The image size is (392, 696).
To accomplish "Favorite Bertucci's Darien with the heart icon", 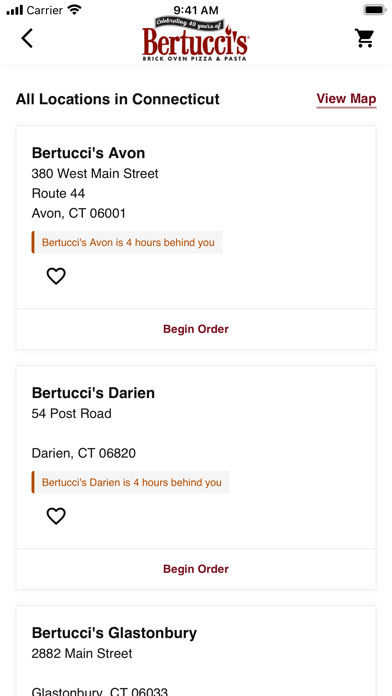I will point(56,516).
